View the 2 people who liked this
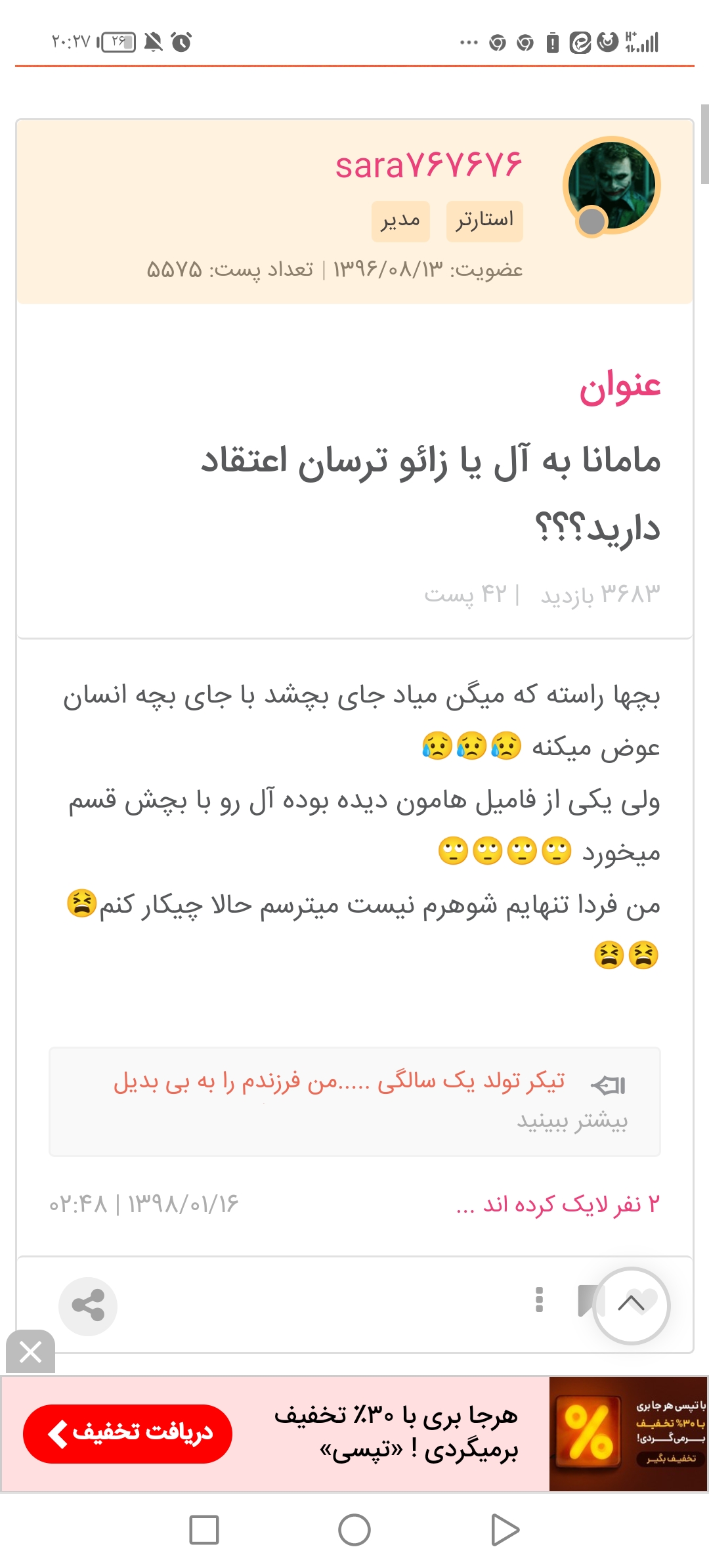709x1568 pixels. pos(557,1204)
